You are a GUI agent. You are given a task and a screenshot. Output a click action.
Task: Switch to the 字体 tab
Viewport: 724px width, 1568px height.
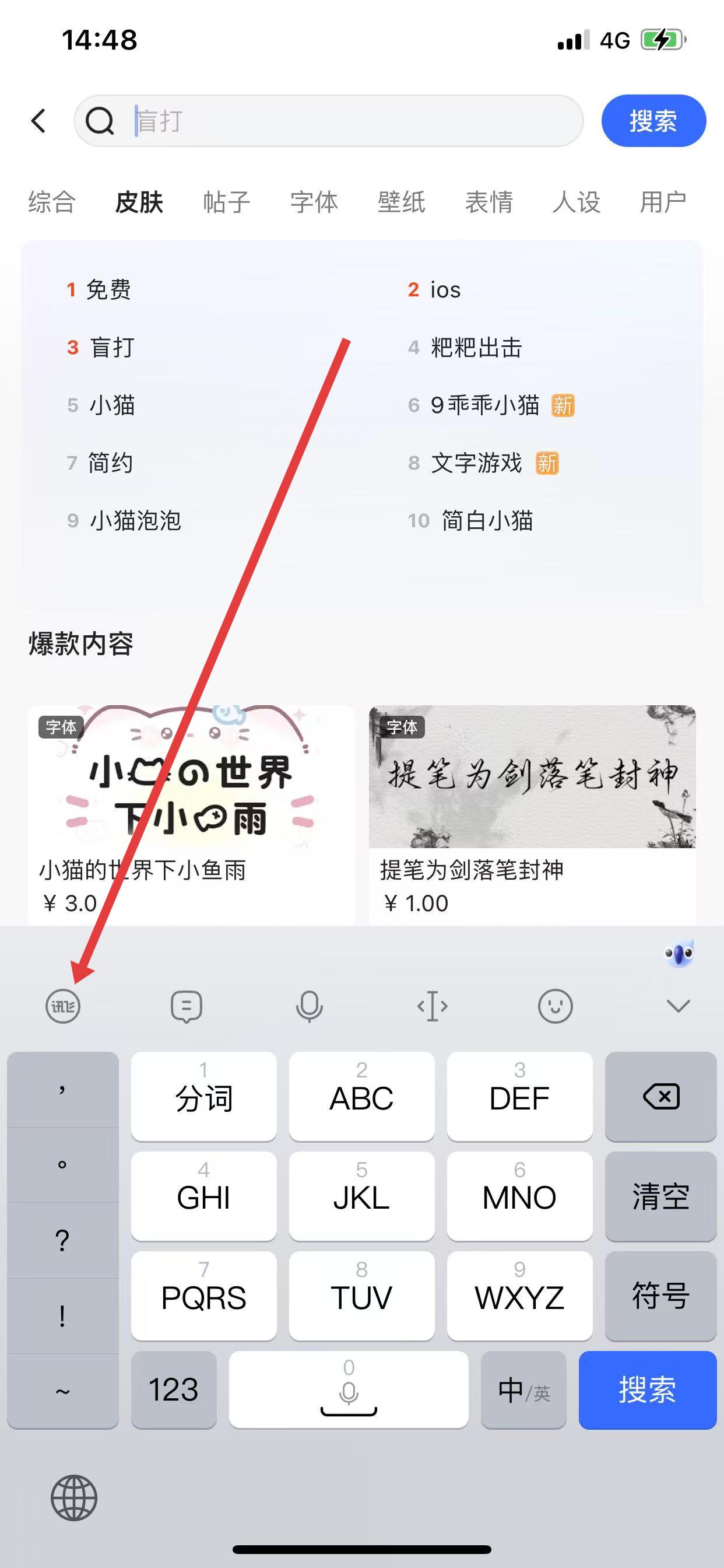tap(314, 201)
